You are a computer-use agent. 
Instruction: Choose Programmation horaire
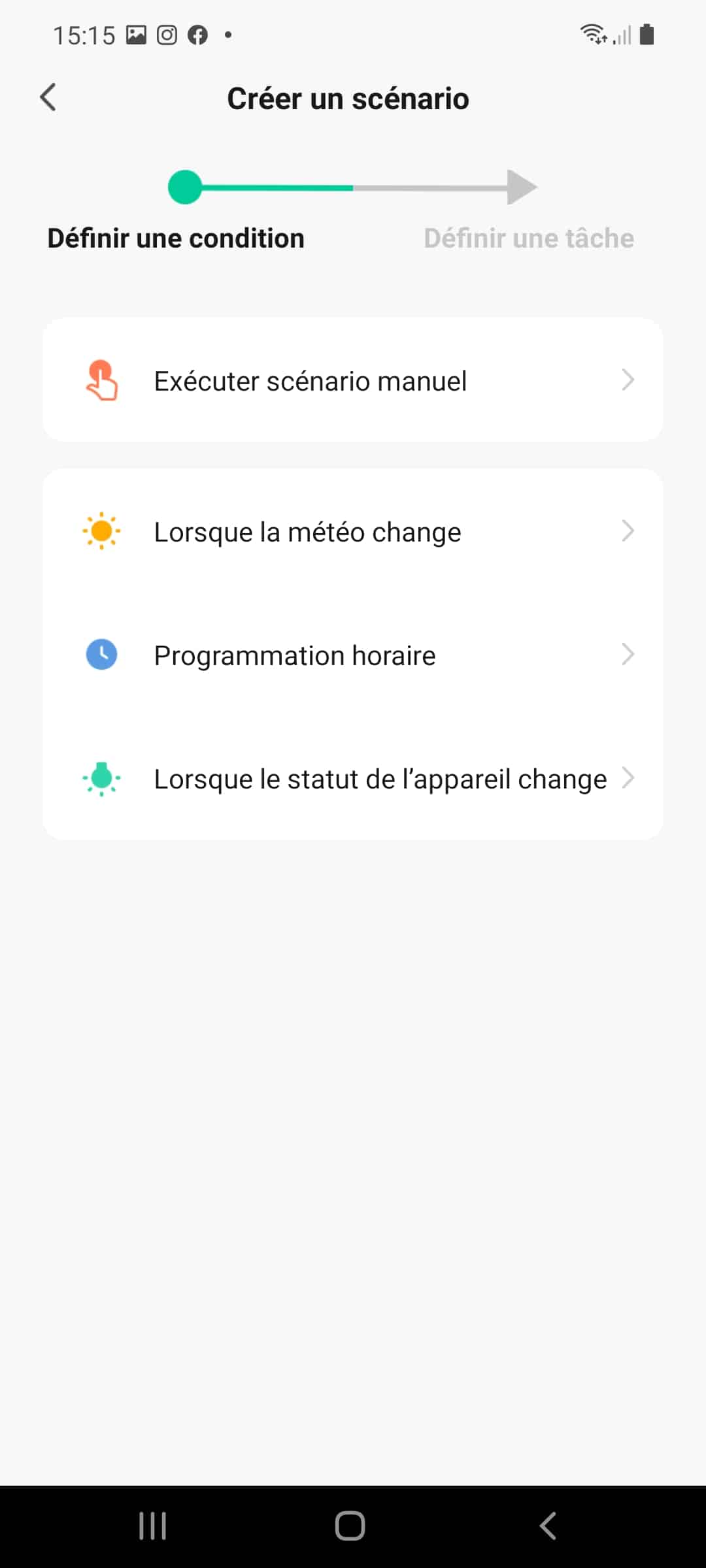tap(353, 655)
